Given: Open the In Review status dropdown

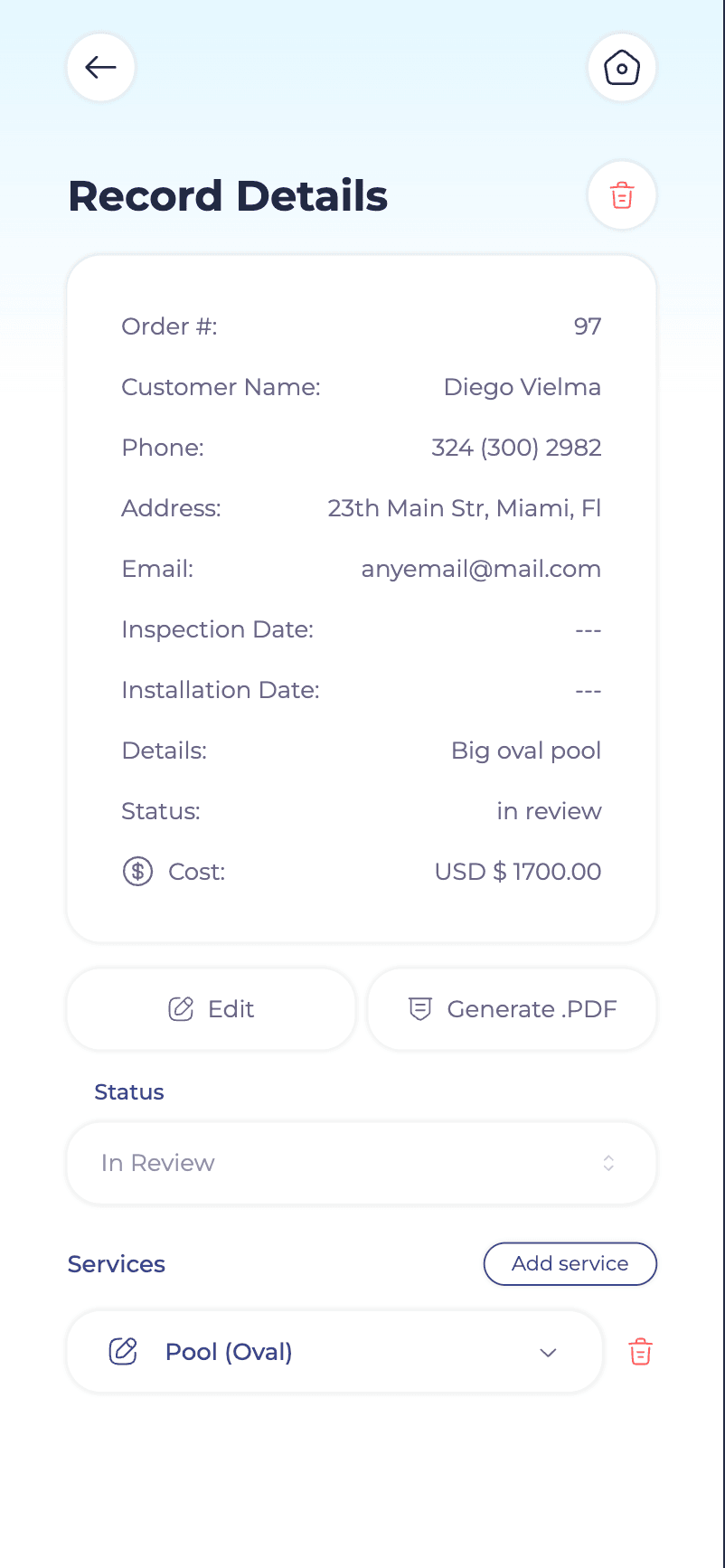Looking at the screenshot, I should pos(362,1163).
